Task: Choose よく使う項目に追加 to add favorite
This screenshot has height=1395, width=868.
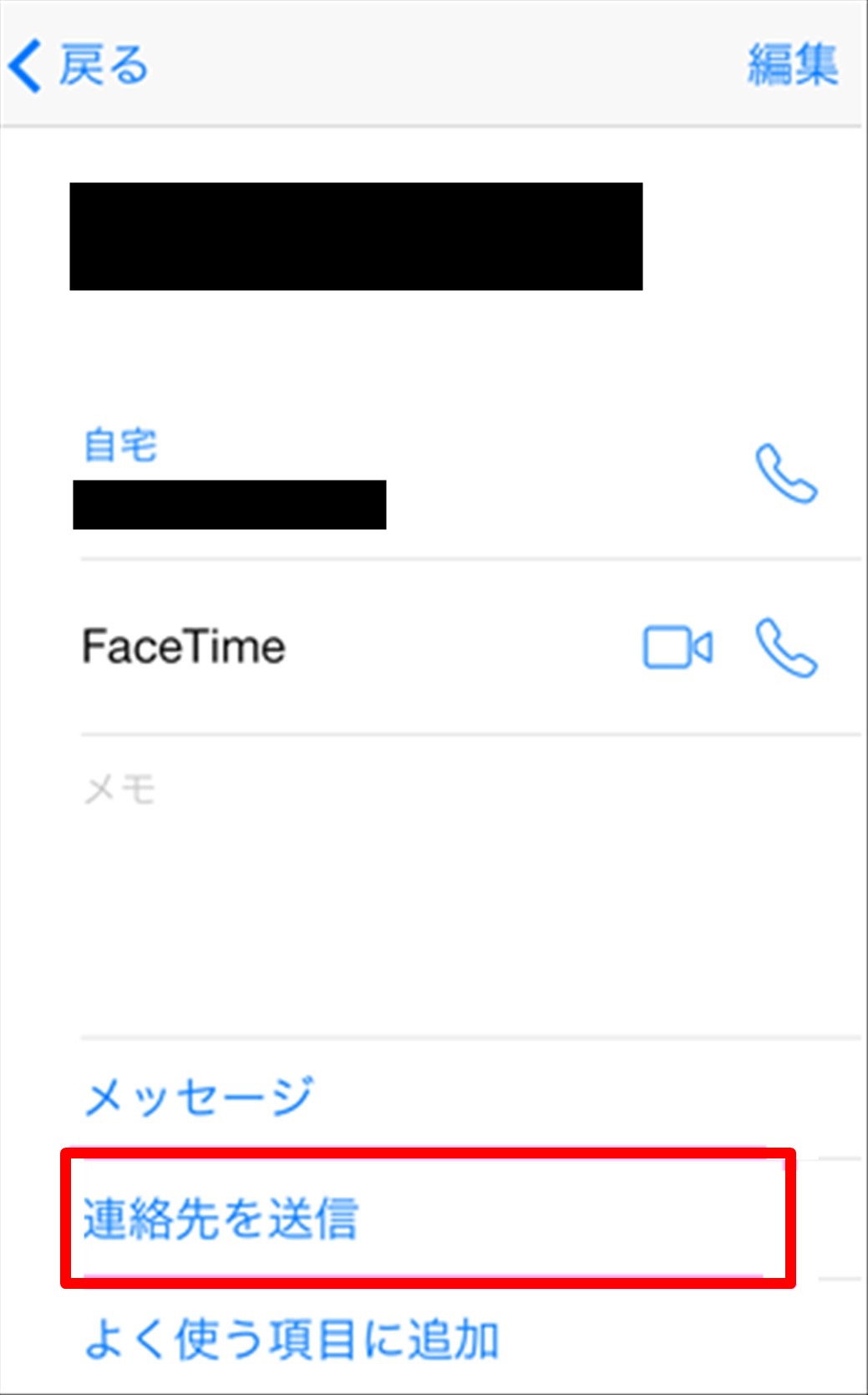Action: pyautogui.click(x=292, y=1339)
